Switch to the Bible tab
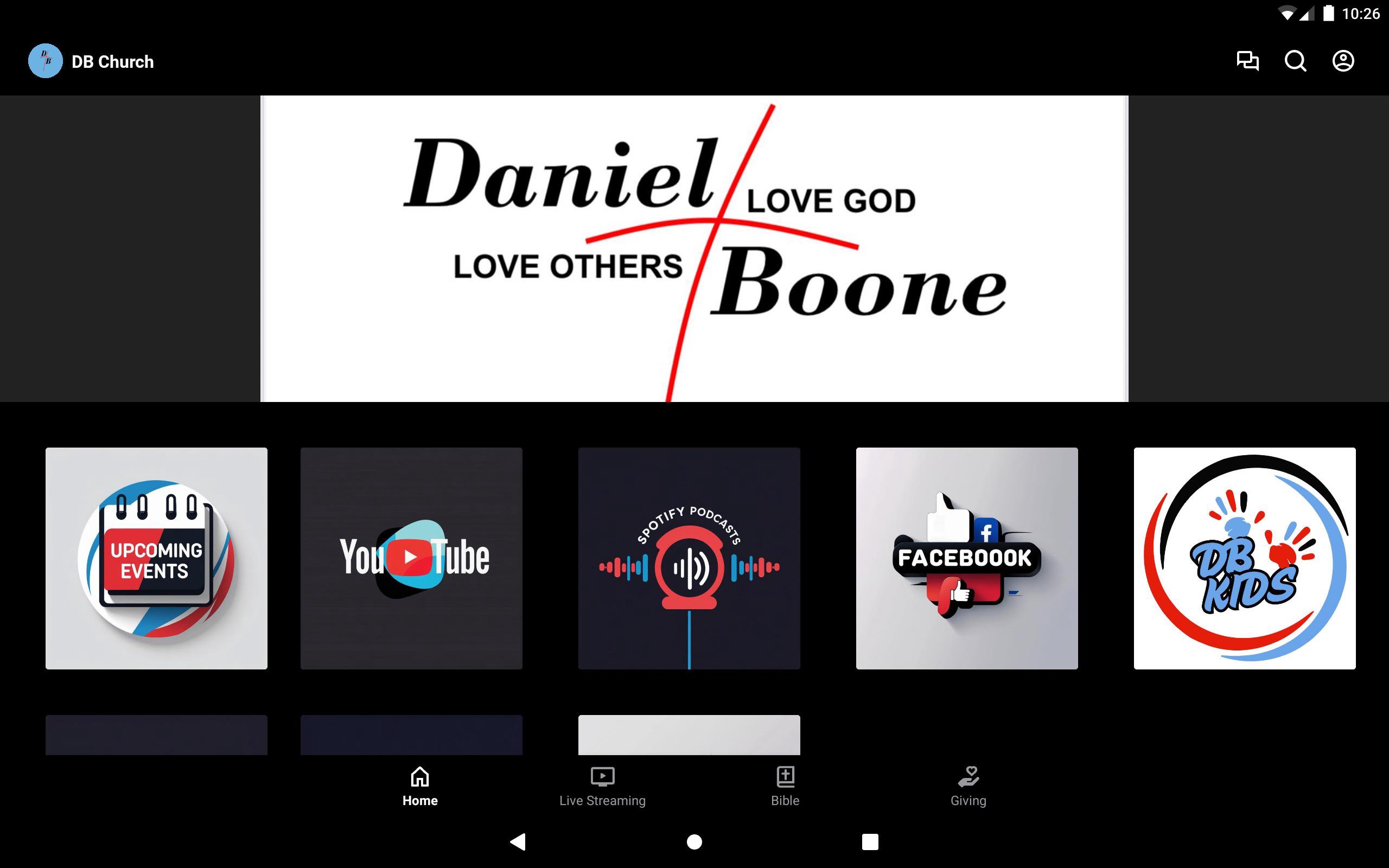Image resolution: width=1389 pixels, height=868 pixels. pyautogui.click(x=785, y=787)
